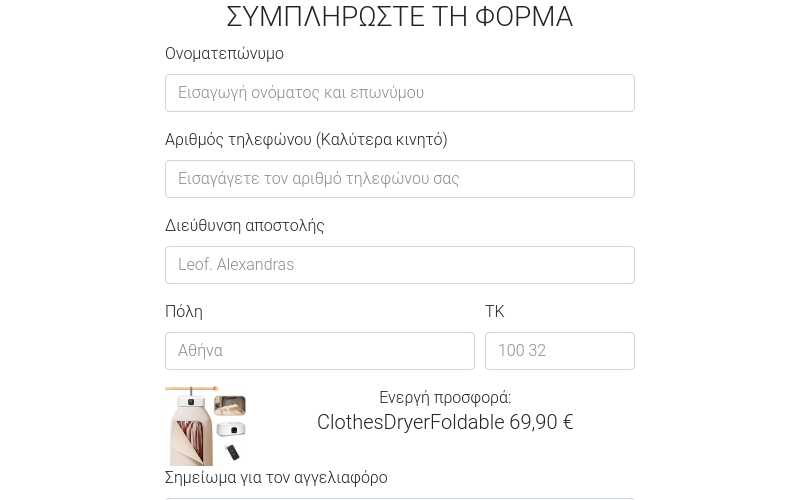Screen dimensions: 800x500
Task: Select the Διεύθυνση αποστολής address field
Action: coord(399,265)
